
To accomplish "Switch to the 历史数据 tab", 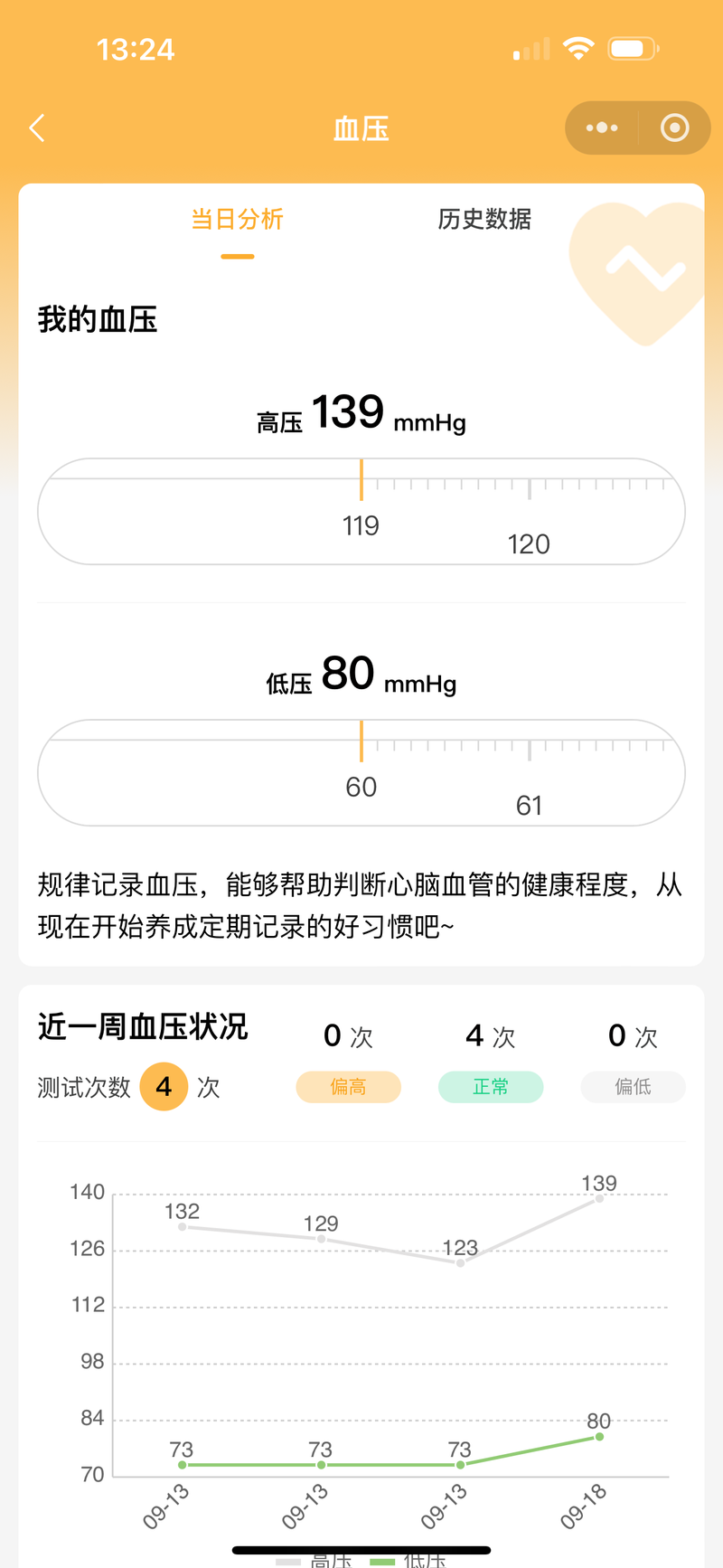I will pyautogui.click(x=484, y=219).
